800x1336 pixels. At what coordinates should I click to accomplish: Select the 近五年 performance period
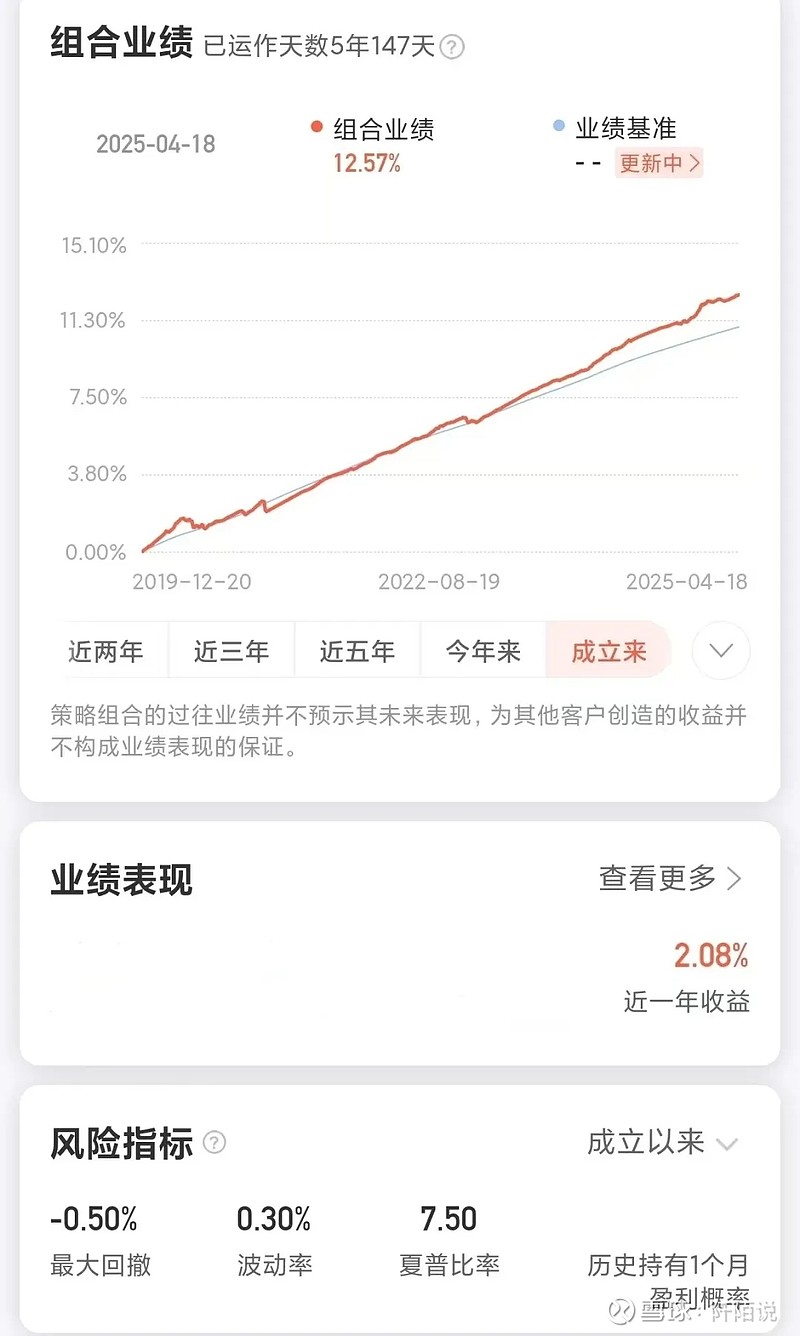(356, 650)
